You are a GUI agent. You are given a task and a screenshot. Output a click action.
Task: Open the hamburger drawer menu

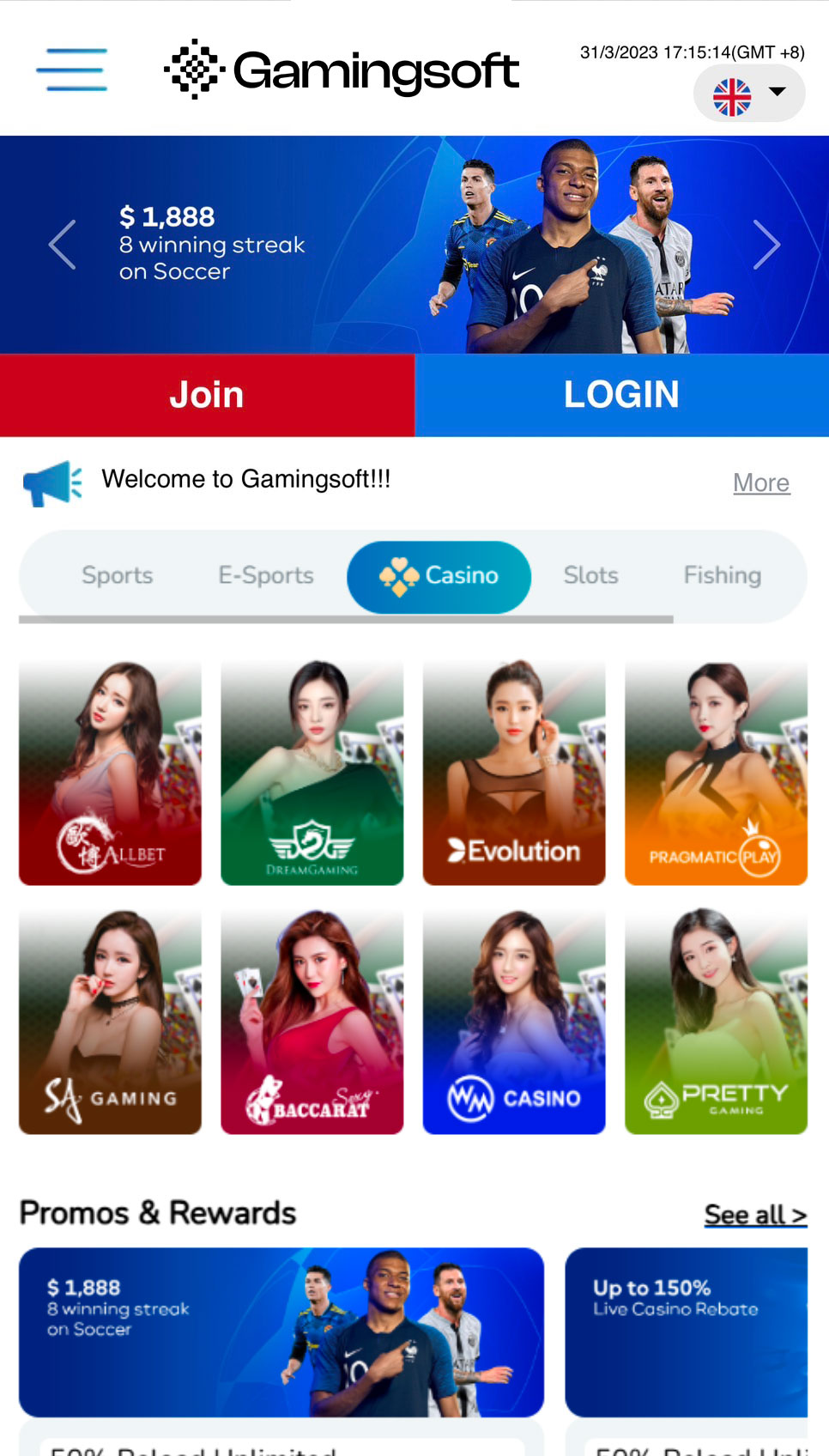click(x=71, y=70)
